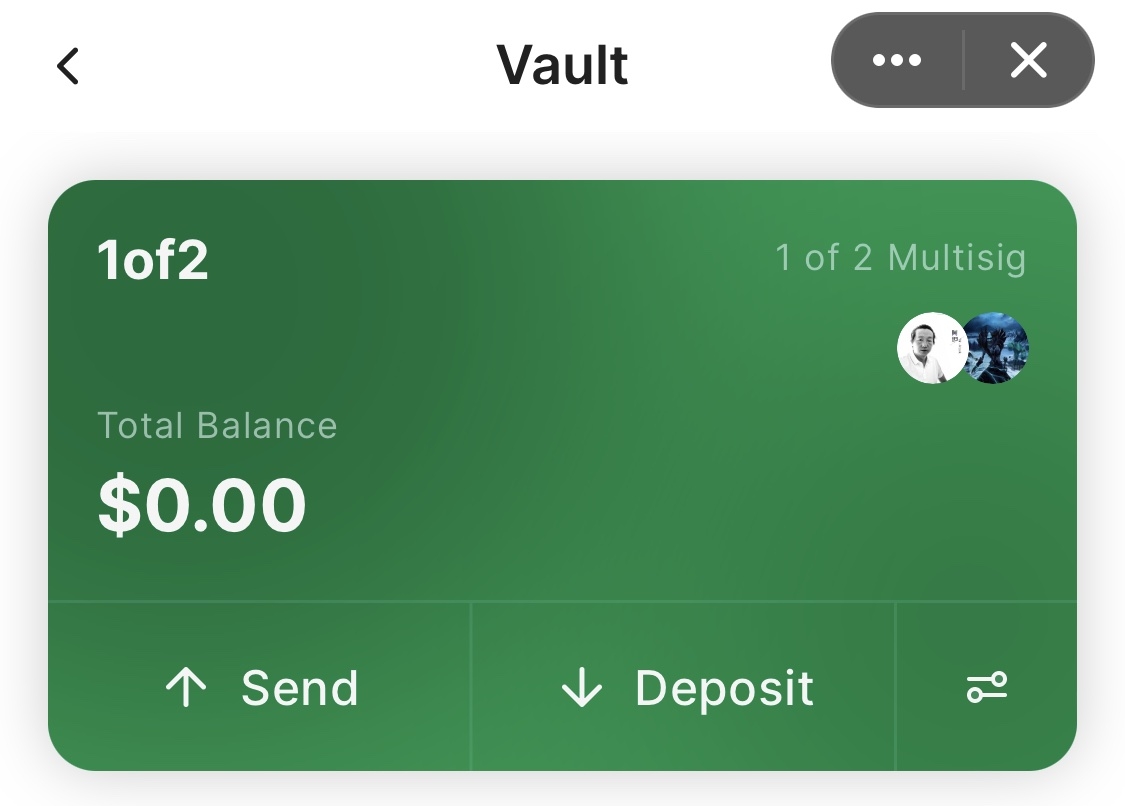Viewport: 1125px width, 806px height.
Task: Open the vault settings sliders icon
Action: tap(986, 688)
